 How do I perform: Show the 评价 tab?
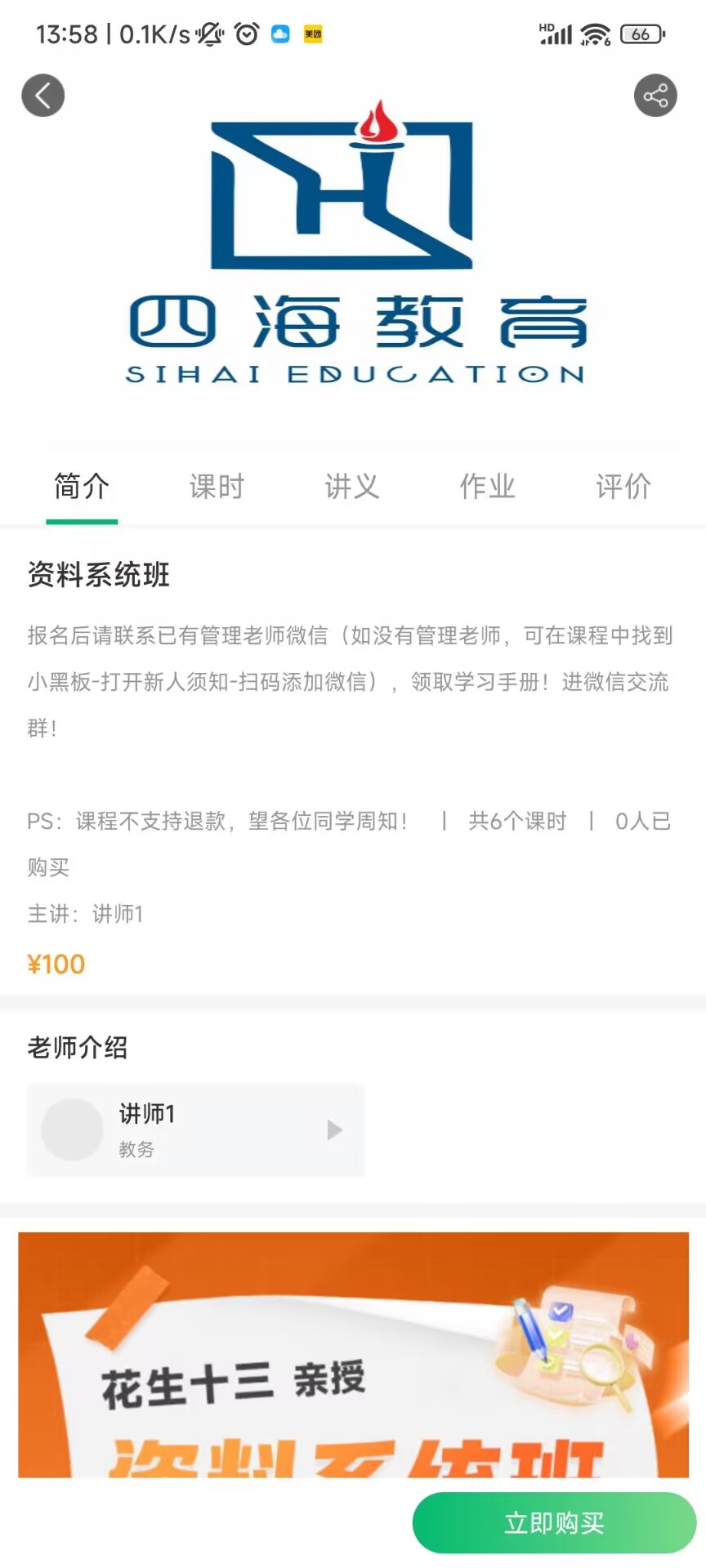pos(623,487)
